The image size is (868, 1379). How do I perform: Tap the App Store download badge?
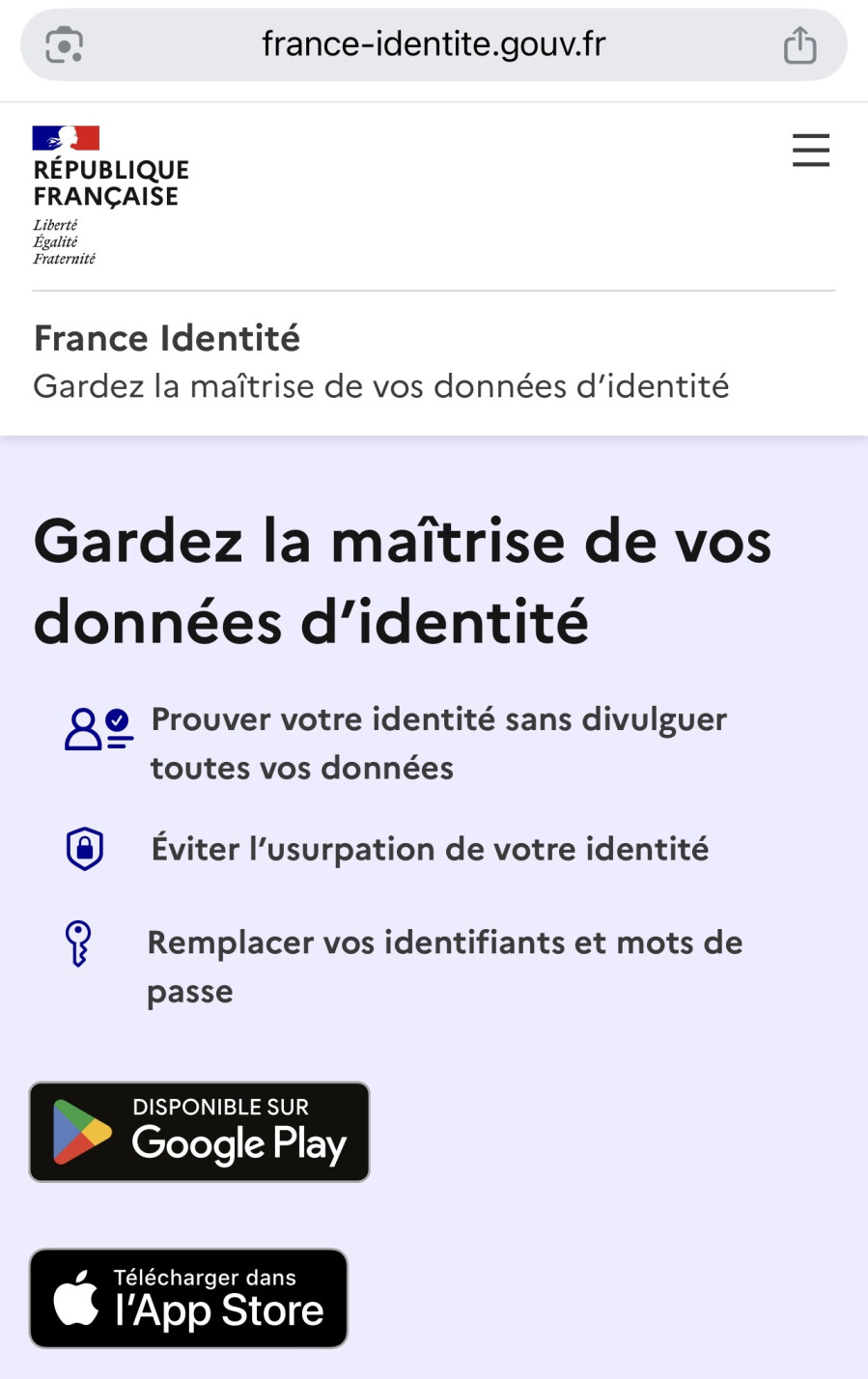tap(189, 1298)
